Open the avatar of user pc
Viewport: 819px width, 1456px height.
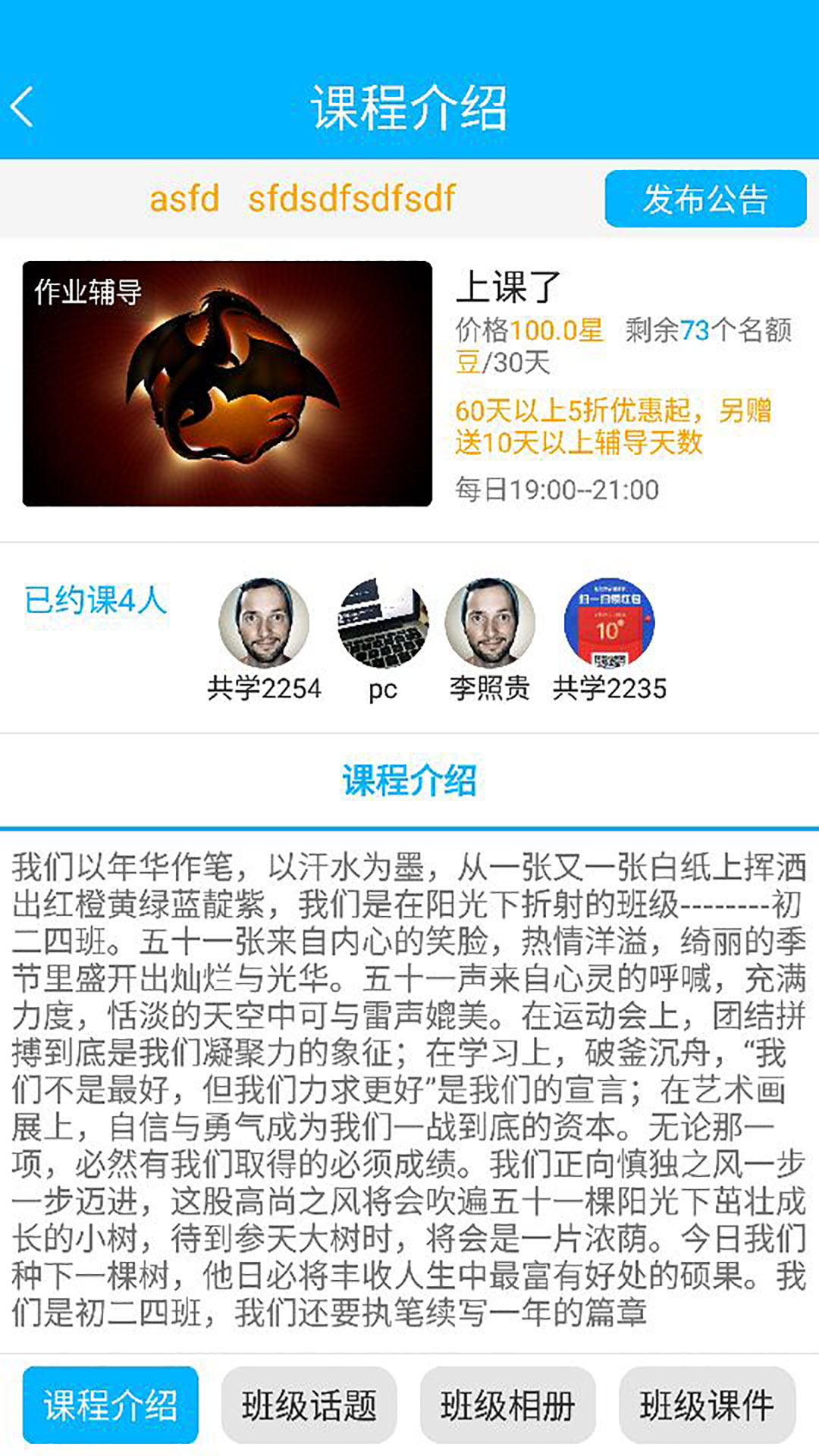tap(383, 623)
